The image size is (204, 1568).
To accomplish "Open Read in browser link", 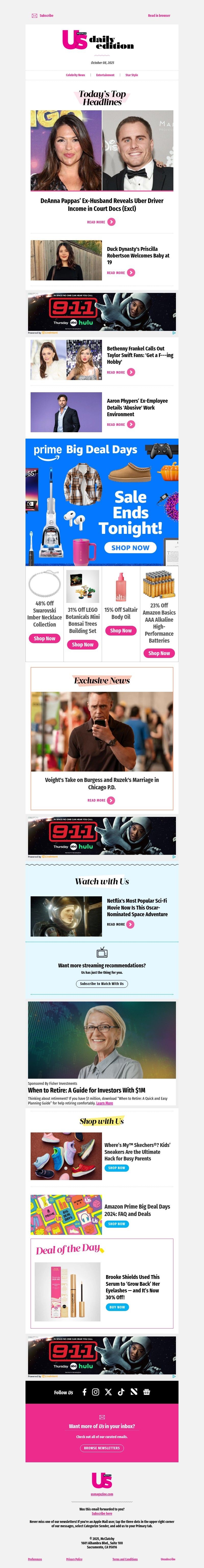I will pos(159,15).
